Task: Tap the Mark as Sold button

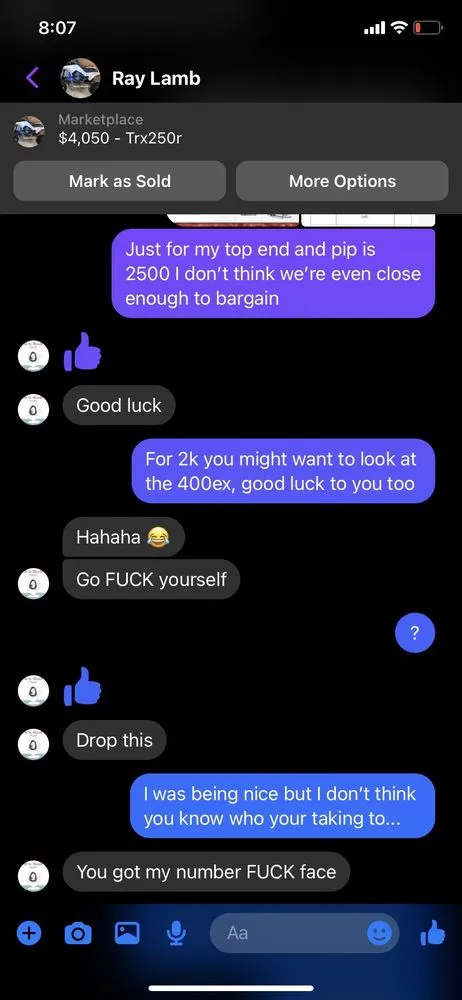Action: pyautogui.click(x=119, y=181)
